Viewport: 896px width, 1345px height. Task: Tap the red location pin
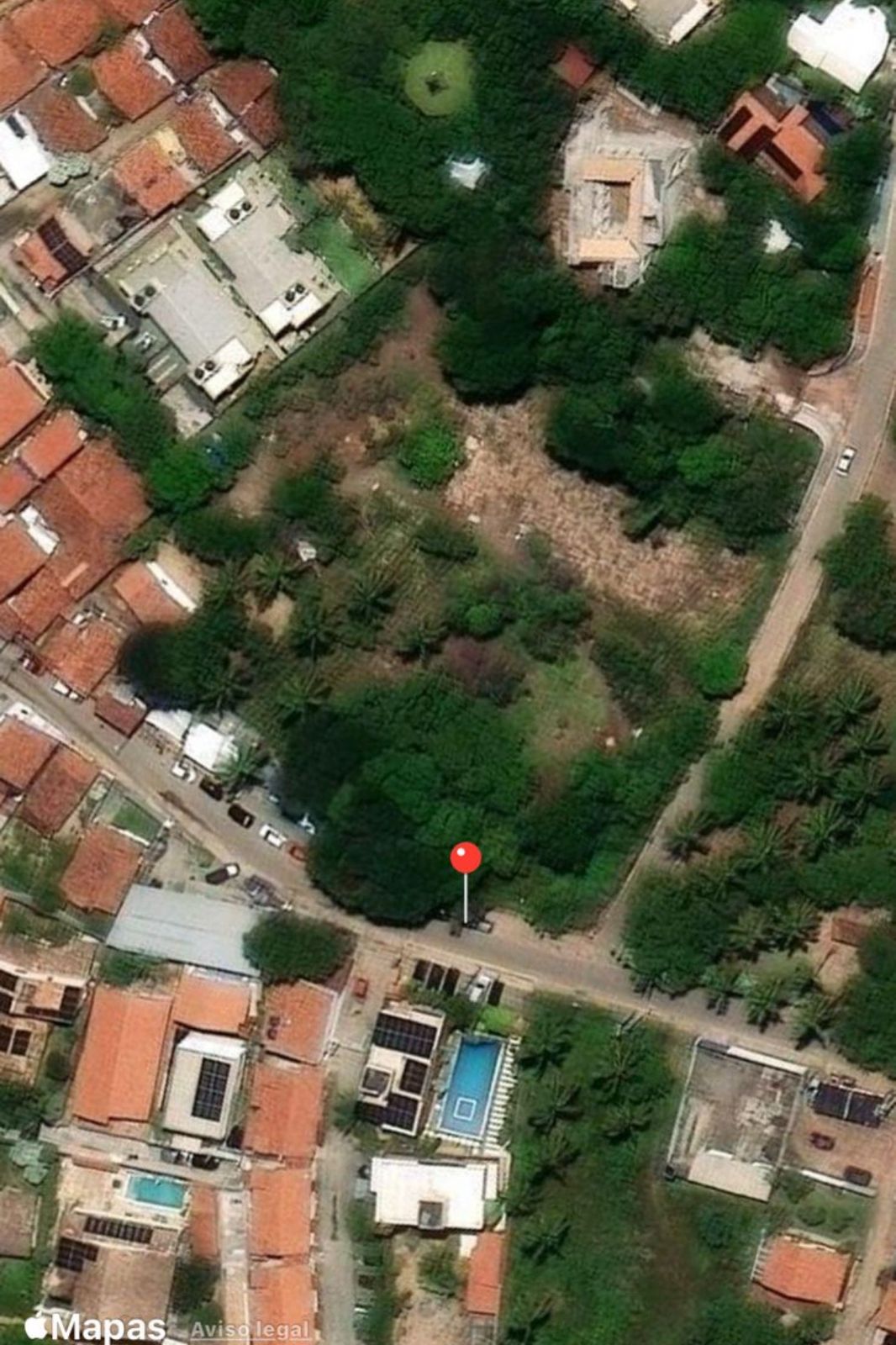coord(466,858)
